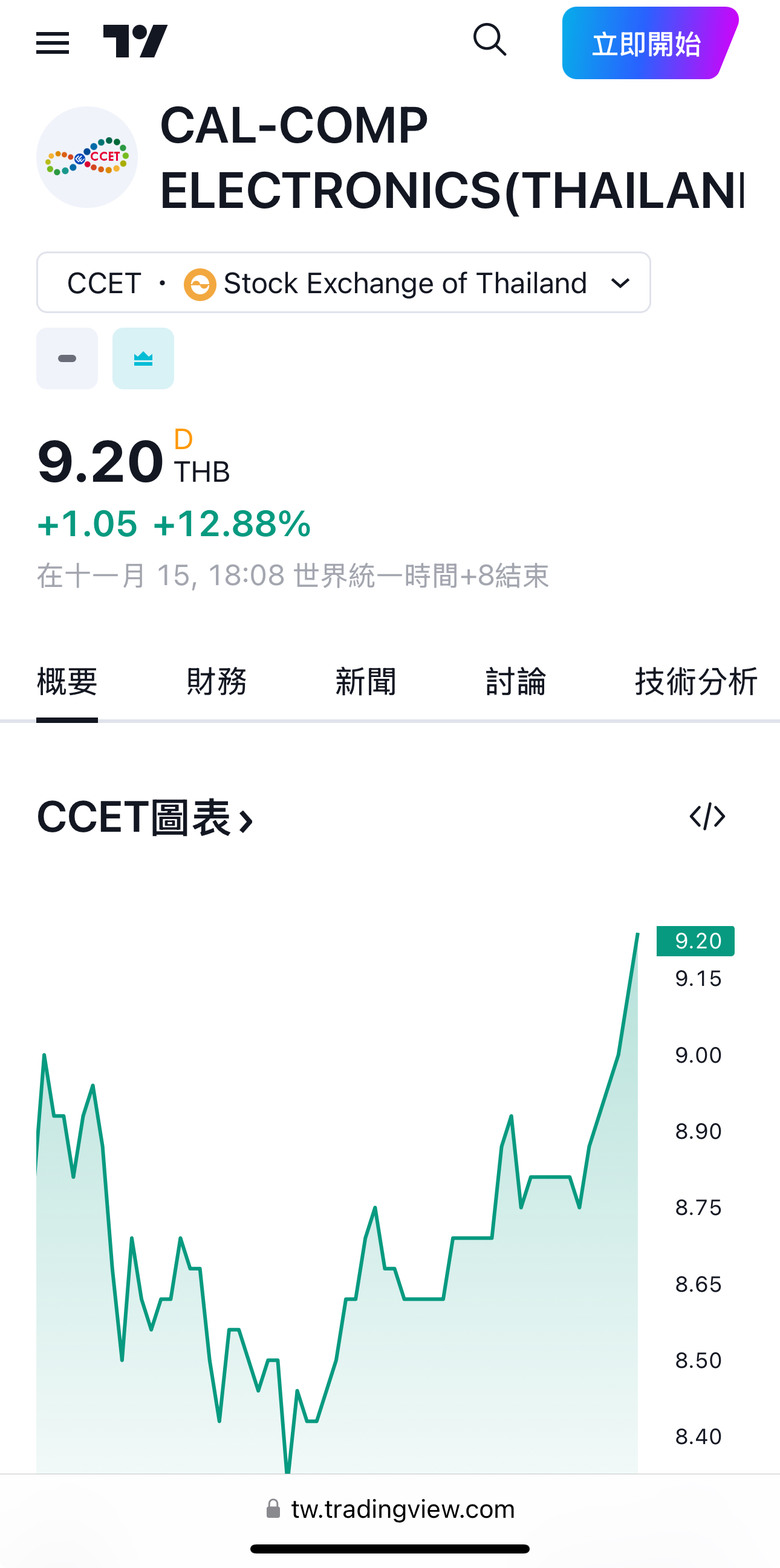Screen dimensions: 780x1568
Task: Tap the embed code icon
Action: tap(707, 817)
